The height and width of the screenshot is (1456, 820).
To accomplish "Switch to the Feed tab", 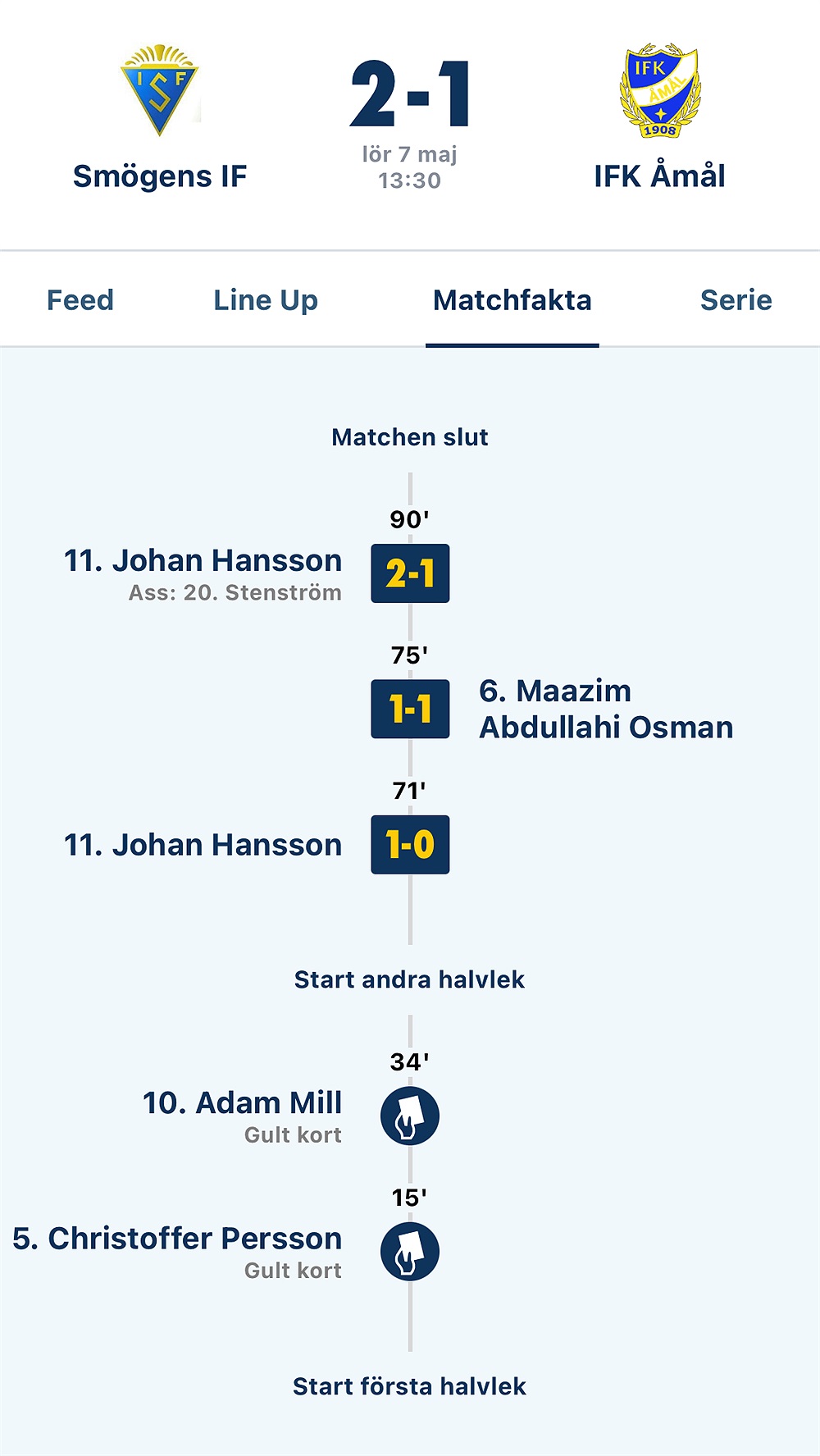I will (80, 300).
